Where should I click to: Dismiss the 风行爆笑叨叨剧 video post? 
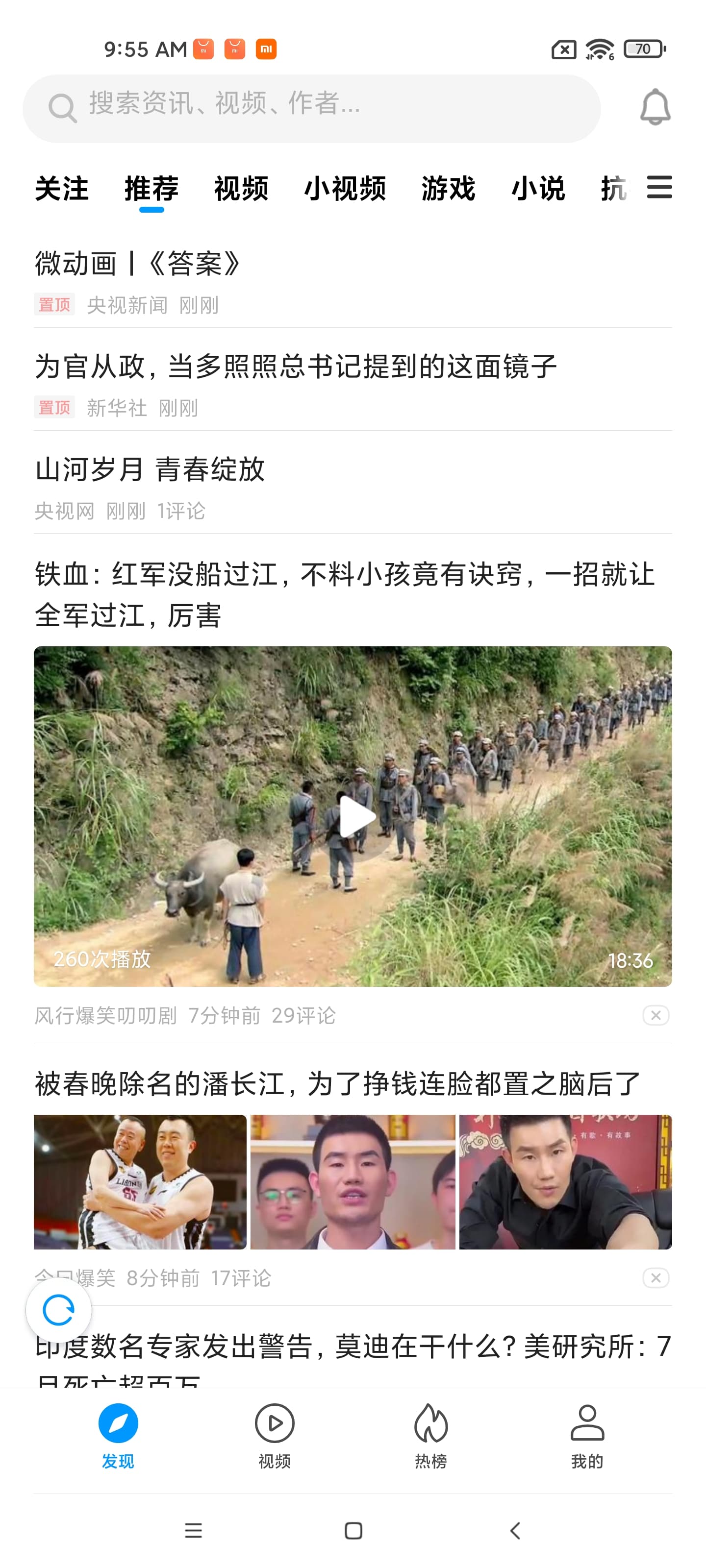[x=656, y=1015]
